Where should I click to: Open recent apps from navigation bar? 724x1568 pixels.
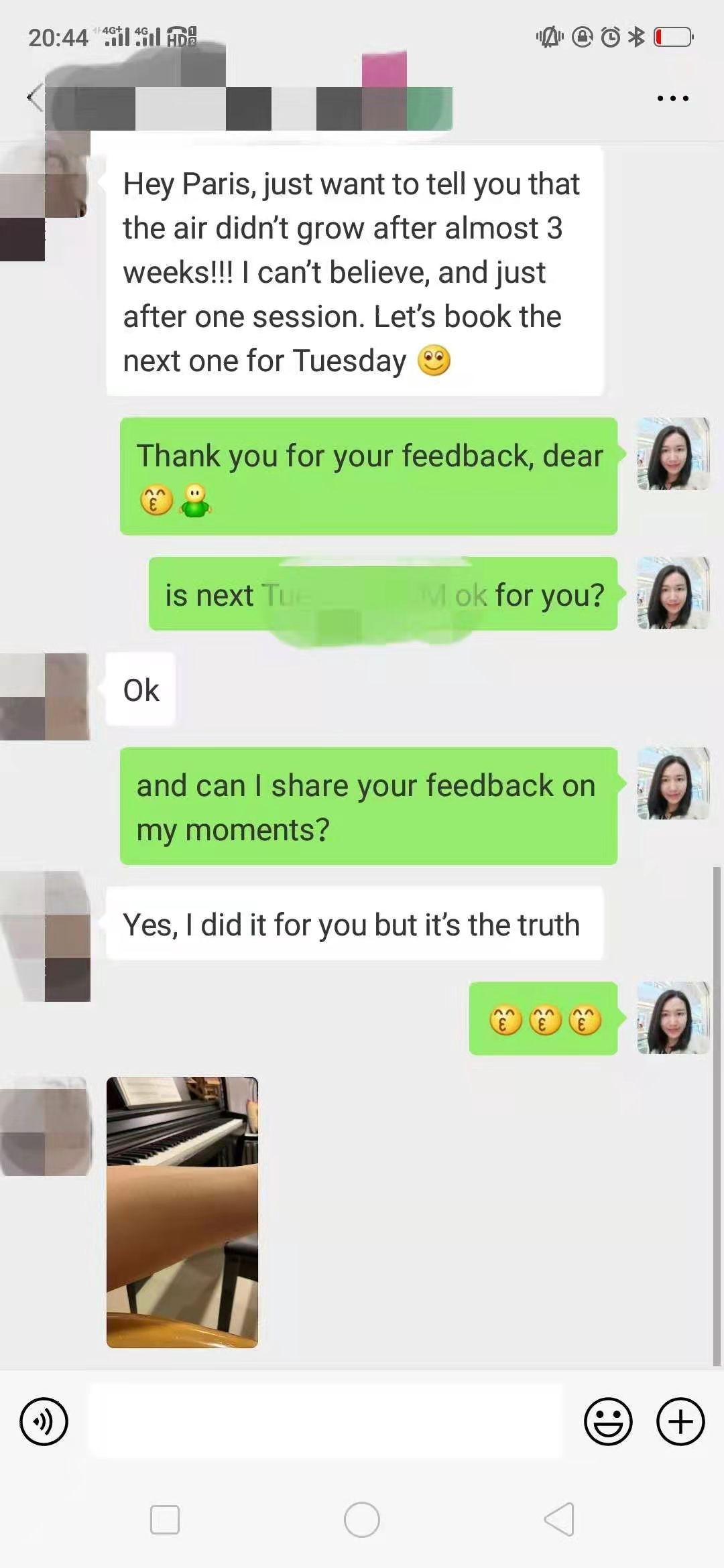[x=165, y=1519]
